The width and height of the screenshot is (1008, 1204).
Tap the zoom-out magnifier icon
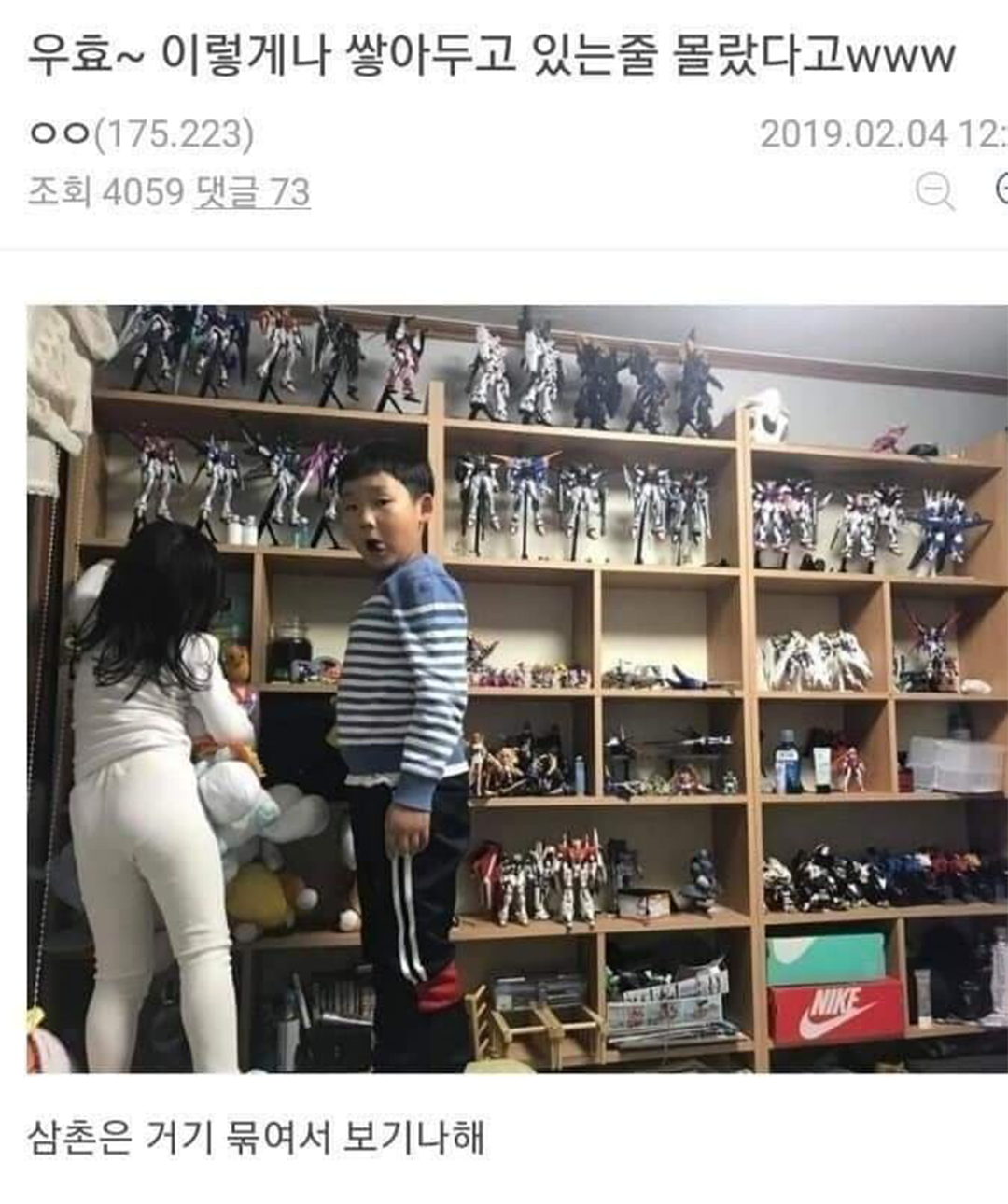pos(933,190)
